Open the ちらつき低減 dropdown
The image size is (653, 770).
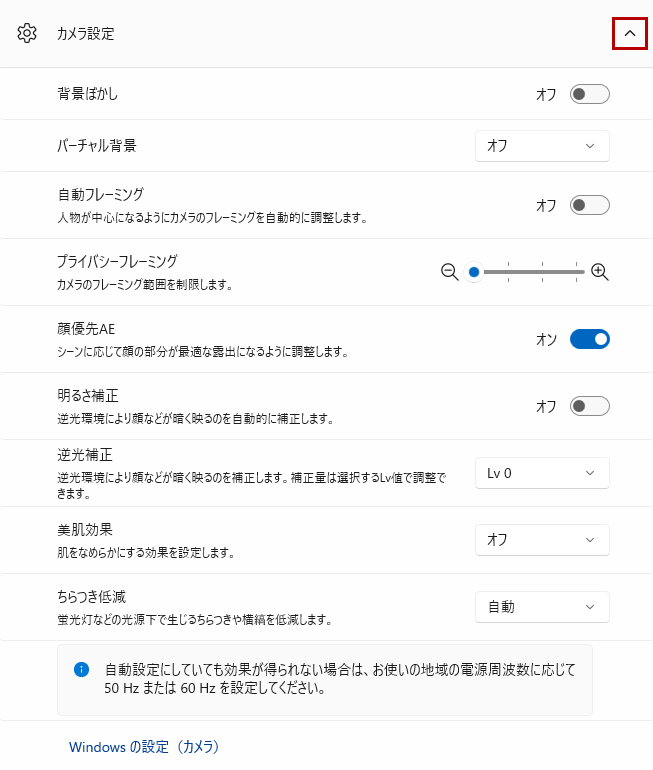click(x=542, y=607)
